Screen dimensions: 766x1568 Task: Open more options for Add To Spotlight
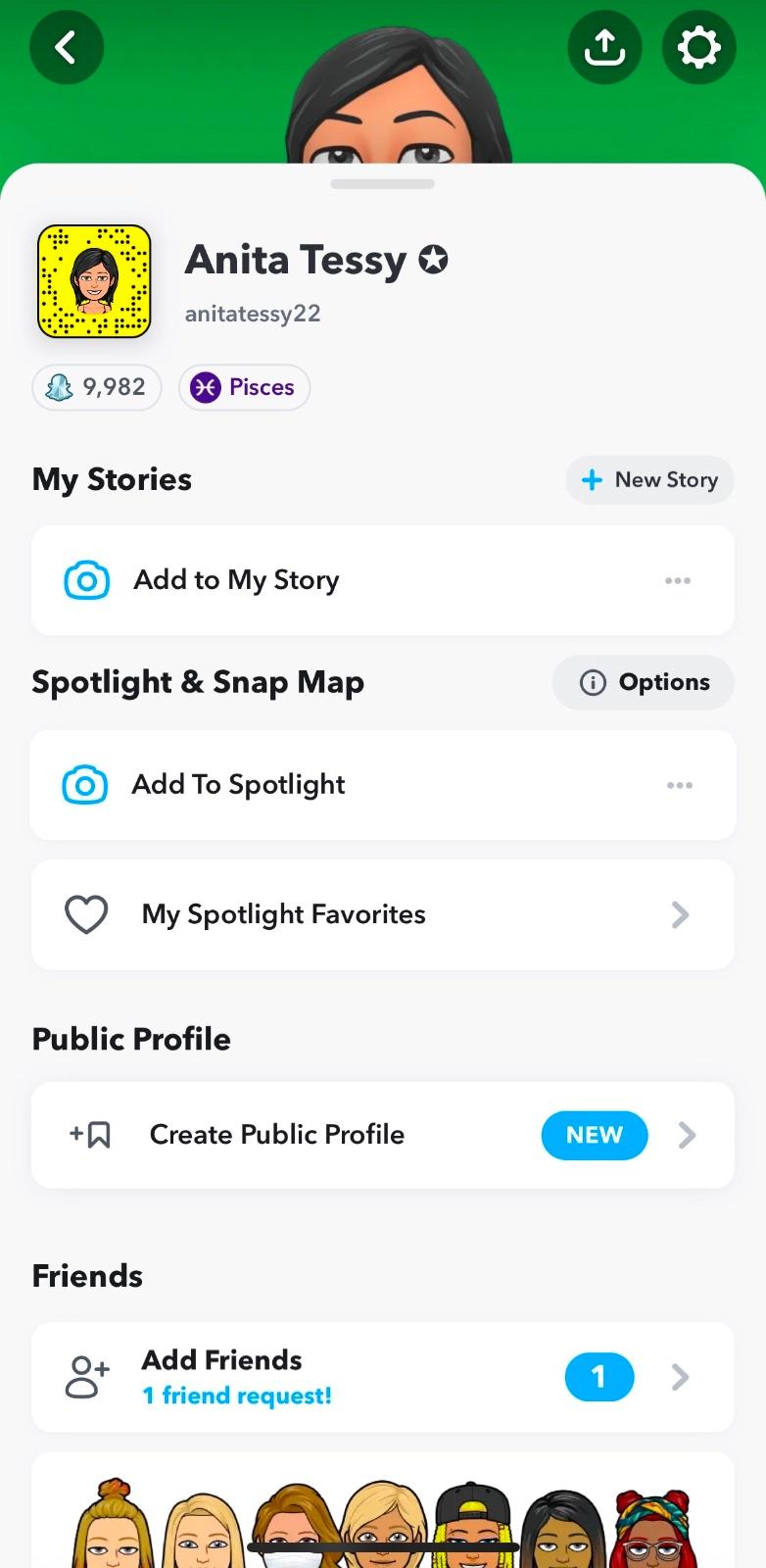coord(680,785)
